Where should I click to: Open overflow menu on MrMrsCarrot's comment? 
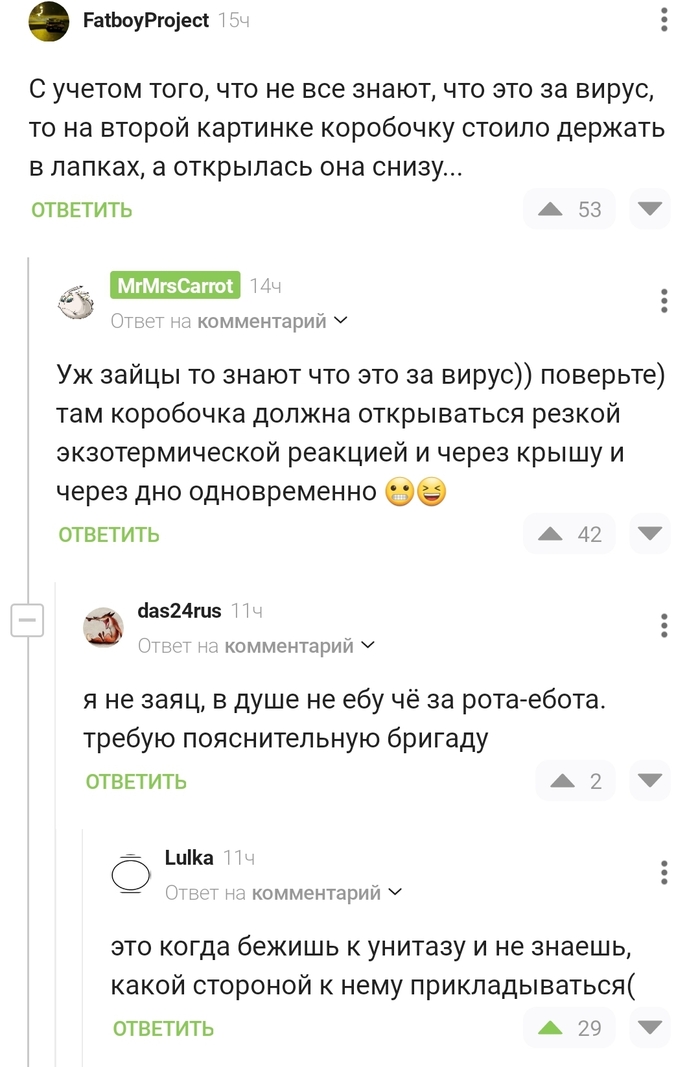coord(666,301)
